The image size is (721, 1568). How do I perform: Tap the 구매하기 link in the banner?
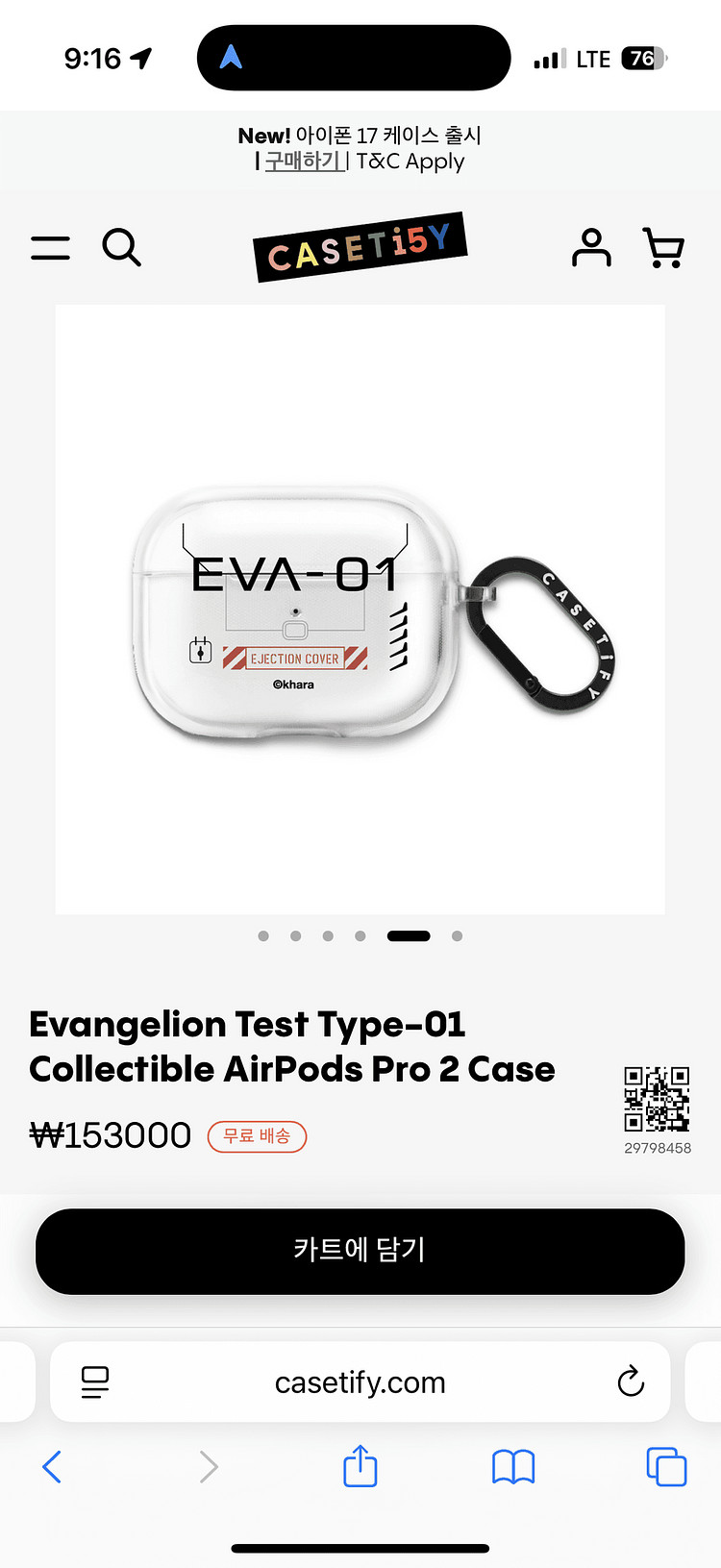click(305, 162)
